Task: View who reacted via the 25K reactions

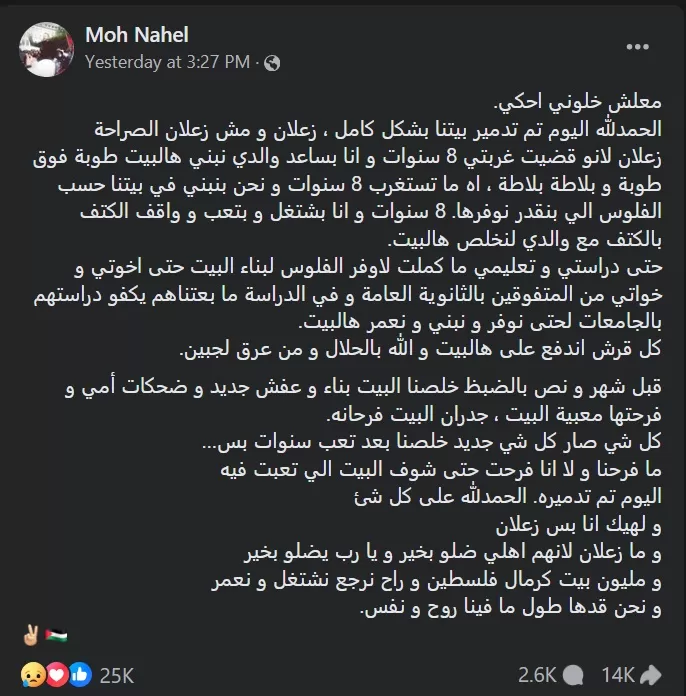Action: 77,675
